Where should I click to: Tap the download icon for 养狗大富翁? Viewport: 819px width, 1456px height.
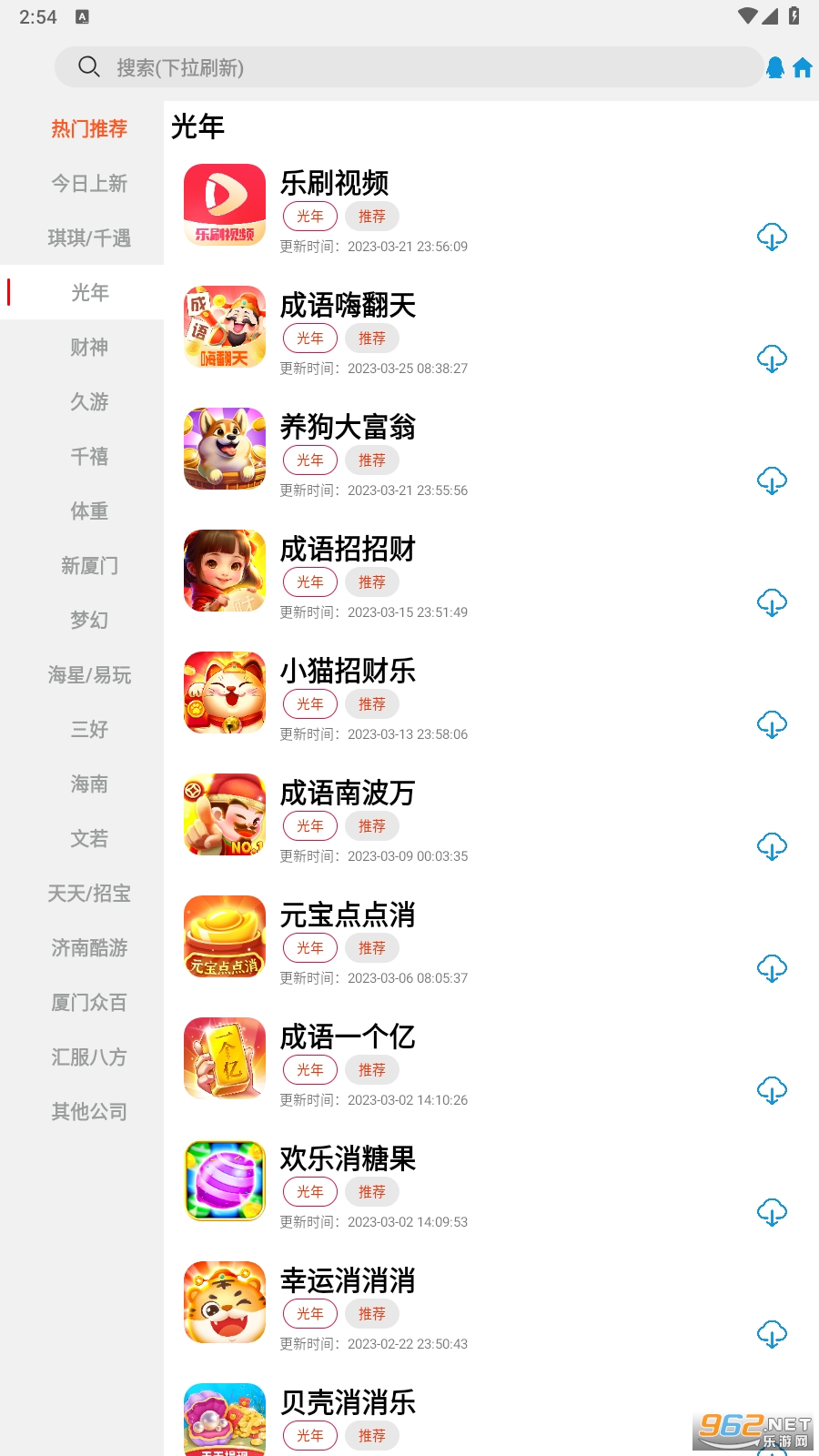click(x=772, y=481)
